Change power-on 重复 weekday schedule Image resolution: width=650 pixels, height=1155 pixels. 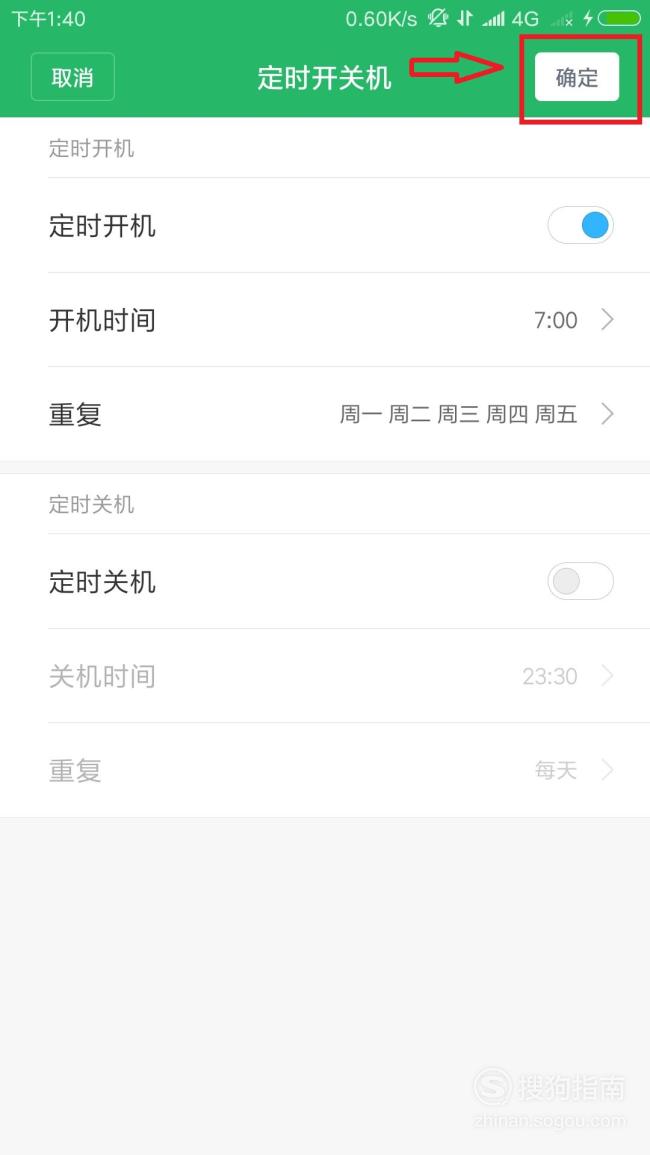pos(325,414)
